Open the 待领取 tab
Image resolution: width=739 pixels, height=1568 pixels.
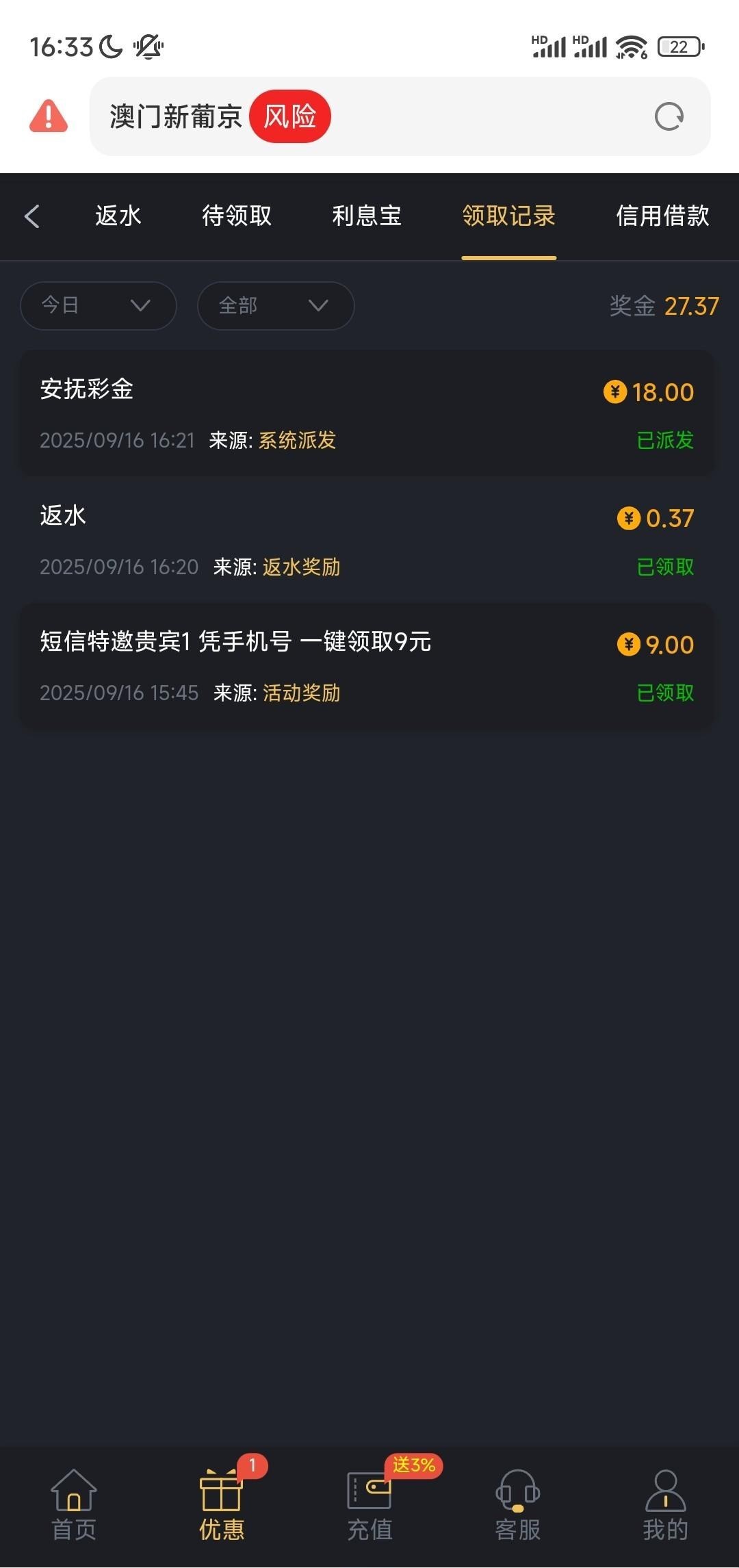pos(237,216)
